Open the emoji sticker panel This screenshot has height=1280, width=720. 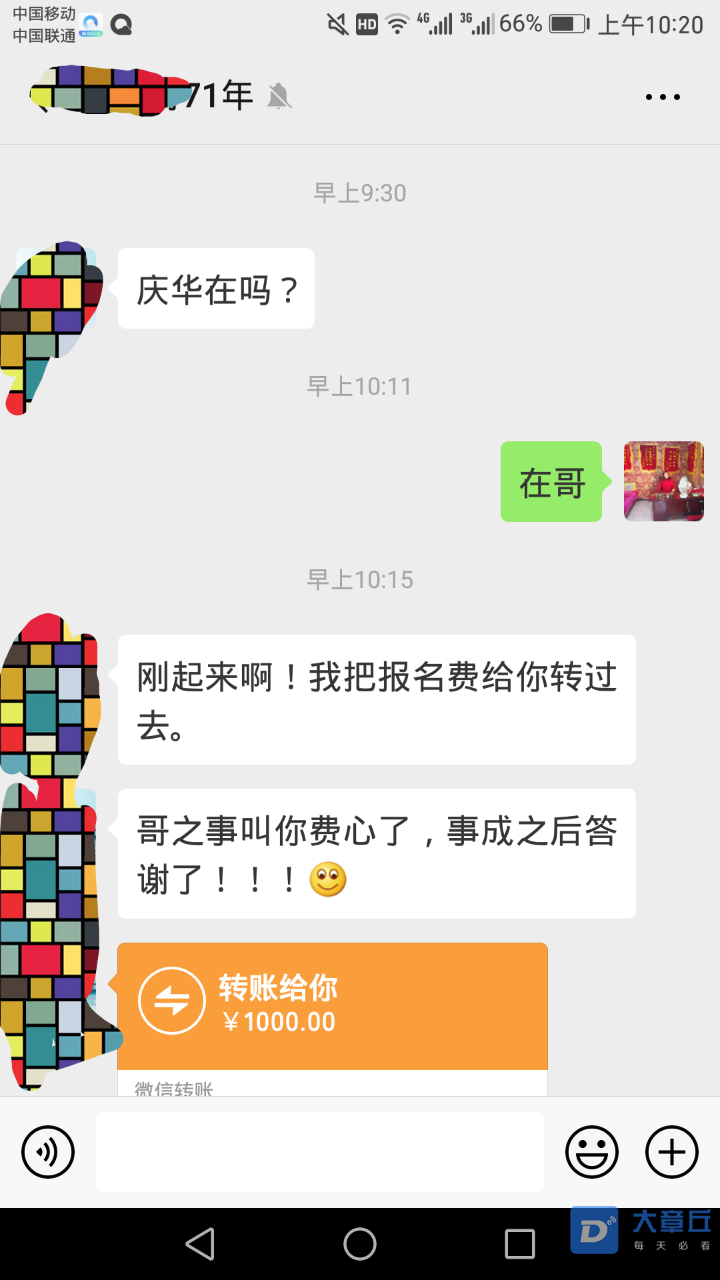click(x=592, y=1152)
